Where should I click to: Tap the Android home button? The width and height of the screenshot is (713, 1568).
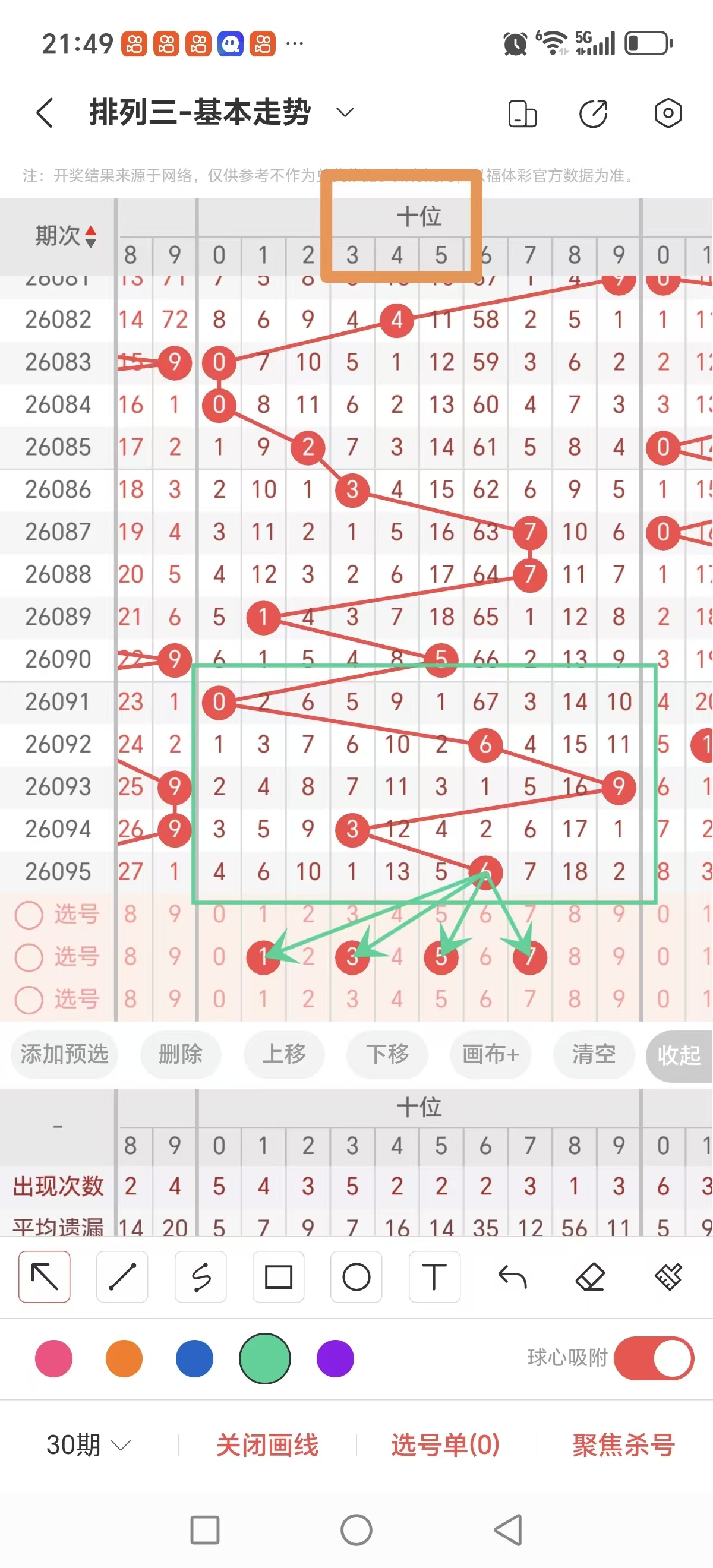356,1529
